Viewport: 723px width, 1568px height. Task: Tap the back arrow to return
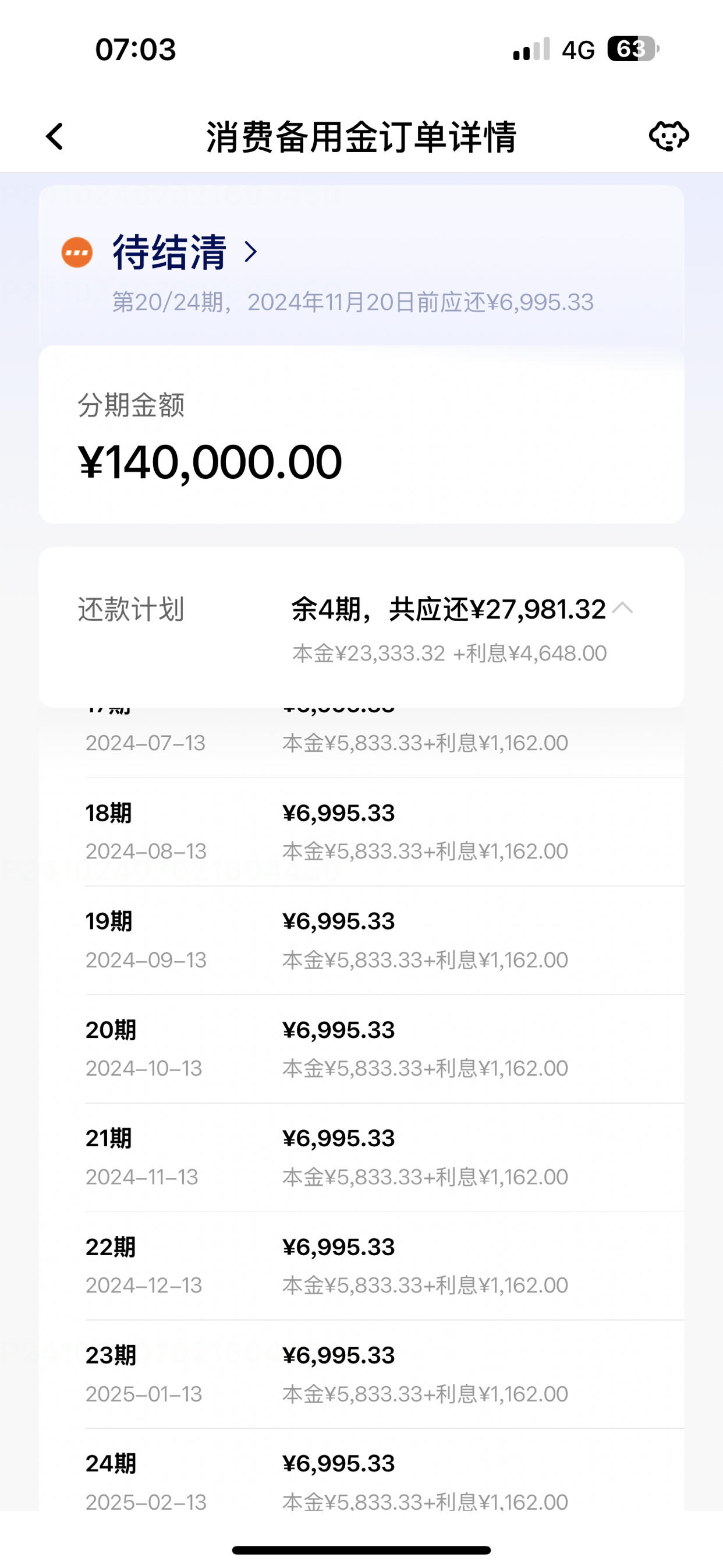pyautogui.click(x=54, y=136)
